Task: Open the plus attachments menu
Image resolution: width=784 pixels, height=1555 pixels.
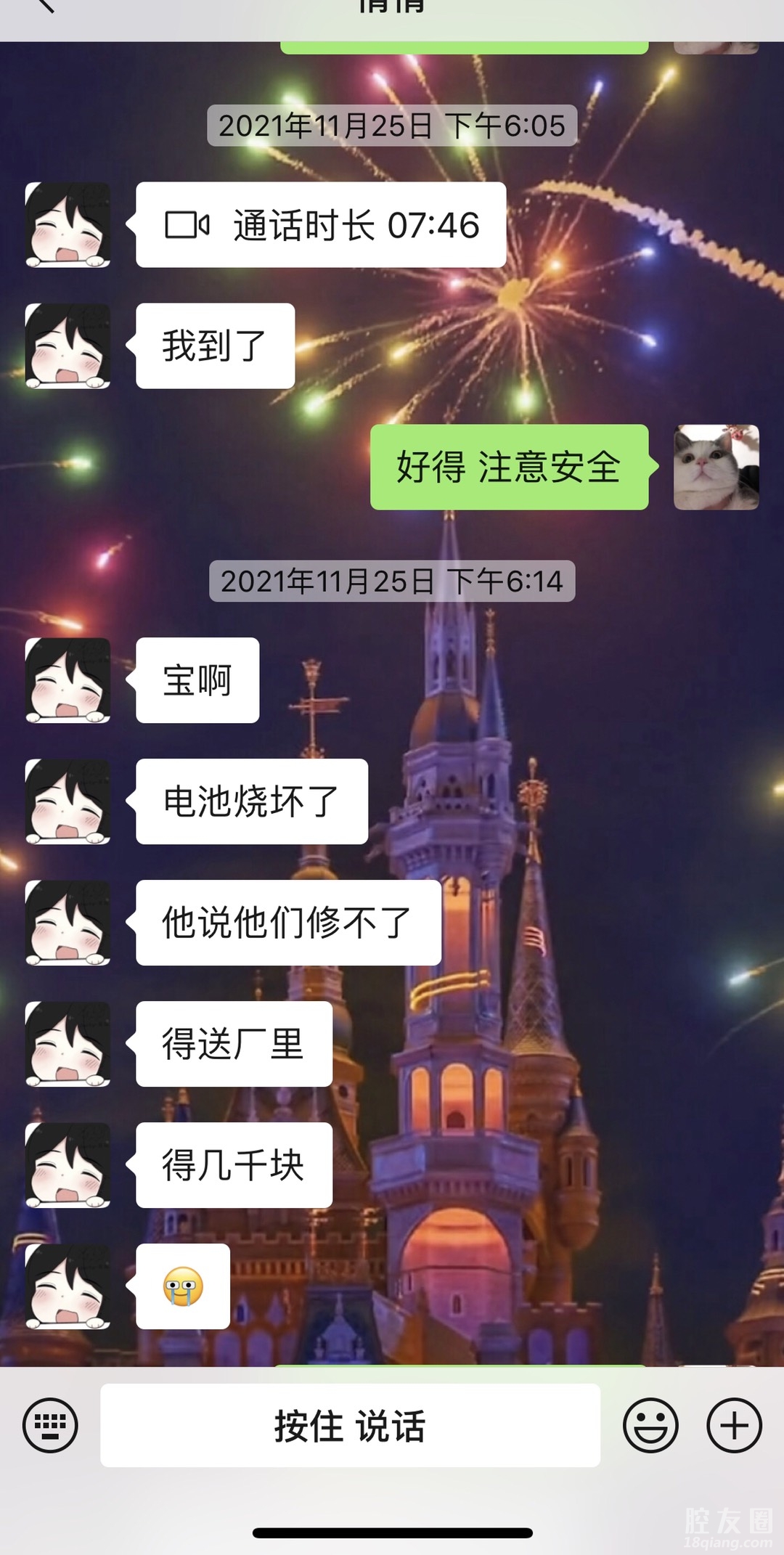Action: pos(734,1425)
